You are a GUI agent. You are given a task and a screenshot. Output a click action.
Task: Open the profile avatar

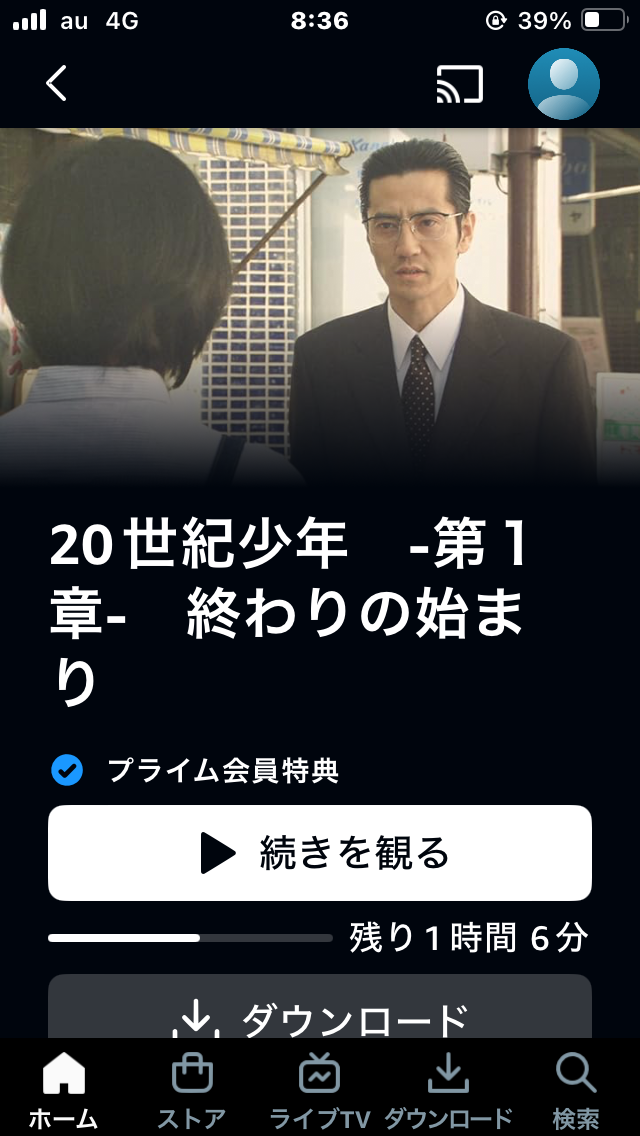[564, 84]
